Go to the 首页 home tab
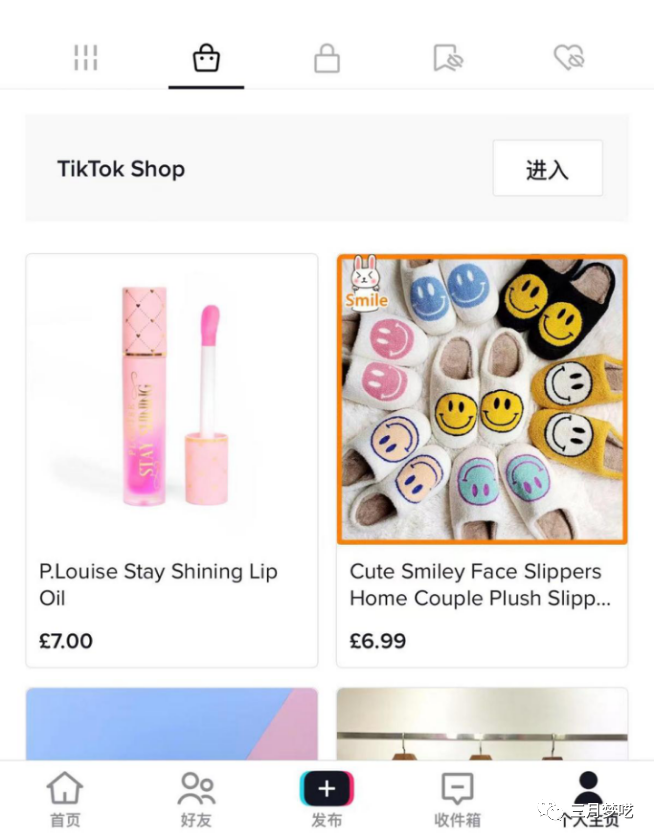Image resolution: width=654 pixels, height=839 pixels. pos(65,799)
